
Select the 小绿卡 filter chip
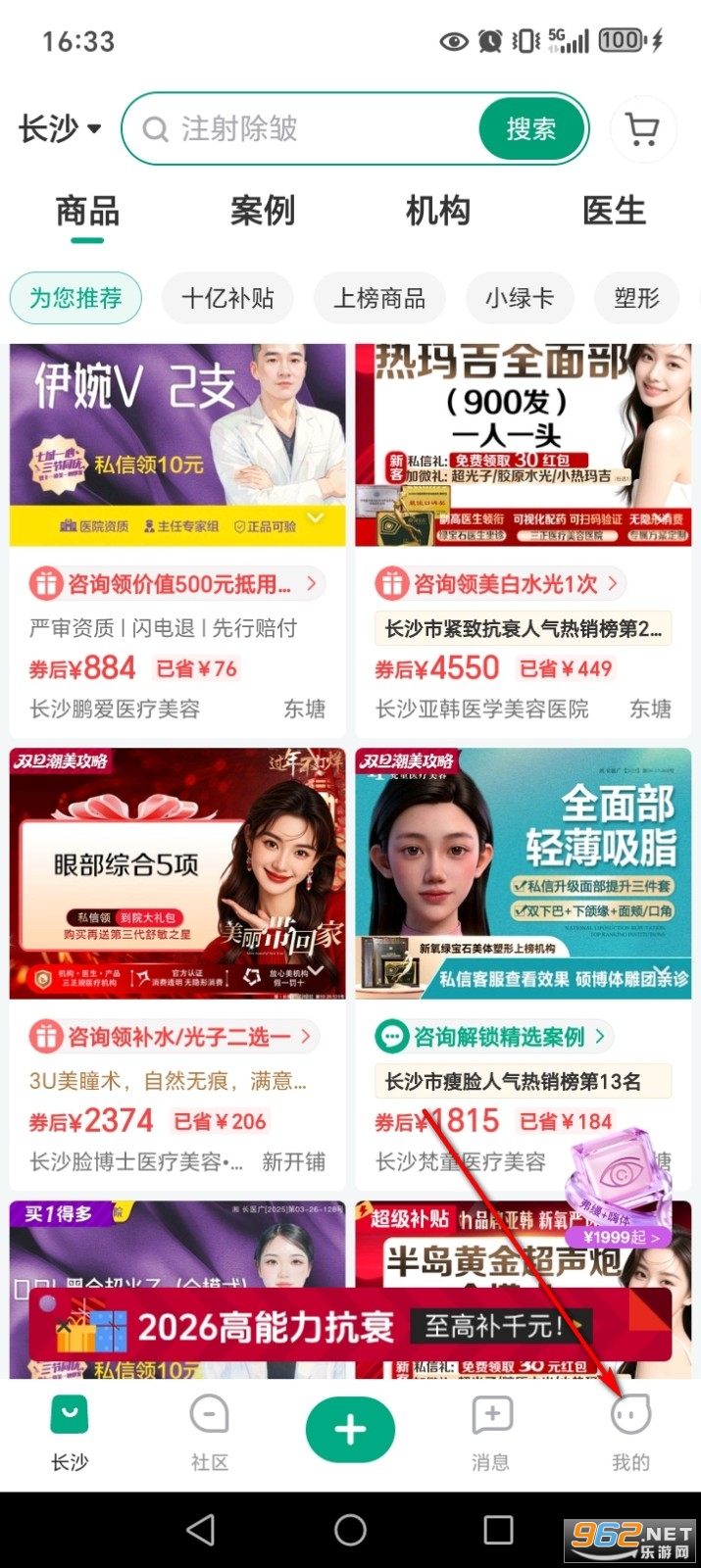(x=520, y=298)
